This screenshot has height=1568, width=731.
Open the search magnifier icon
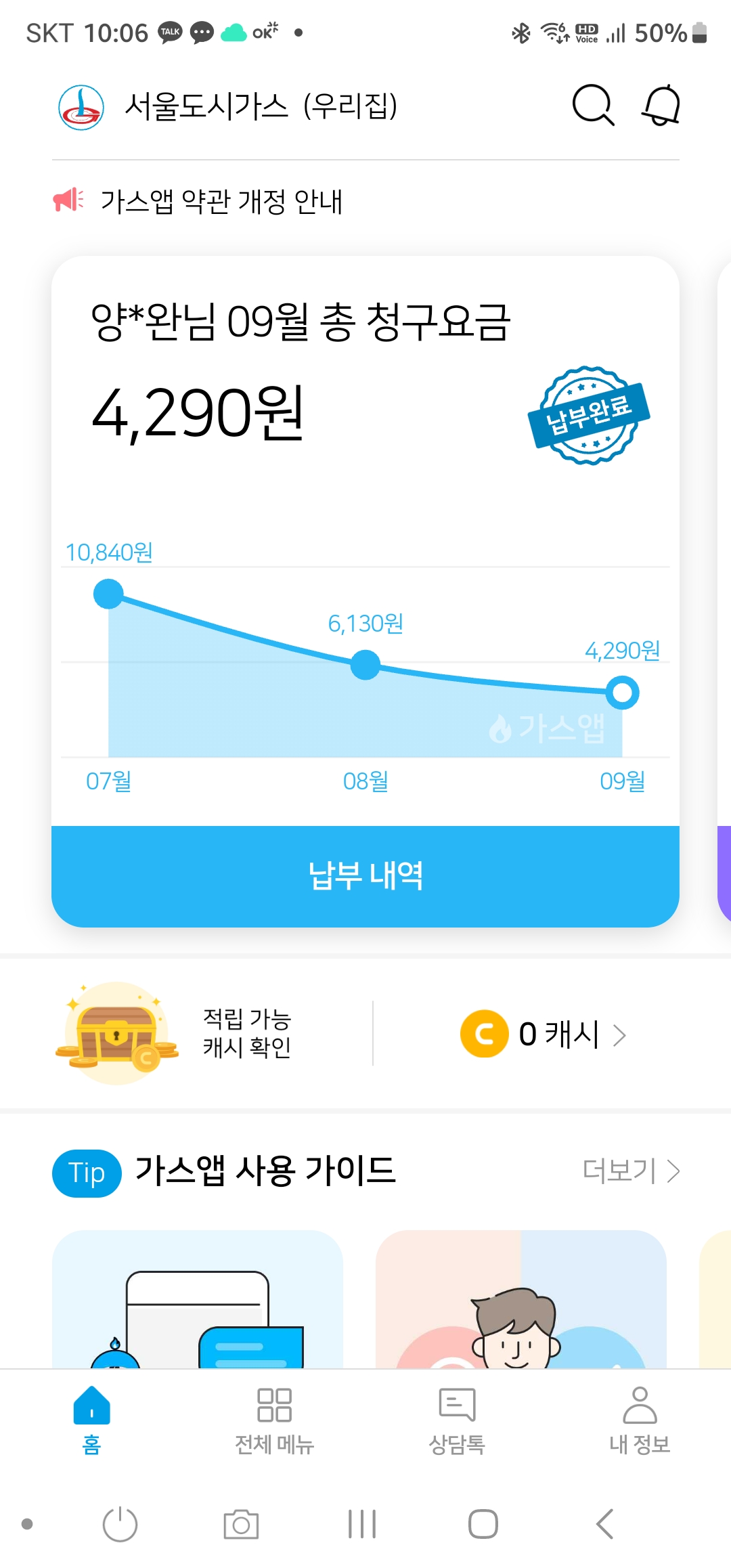coord(593,106)
